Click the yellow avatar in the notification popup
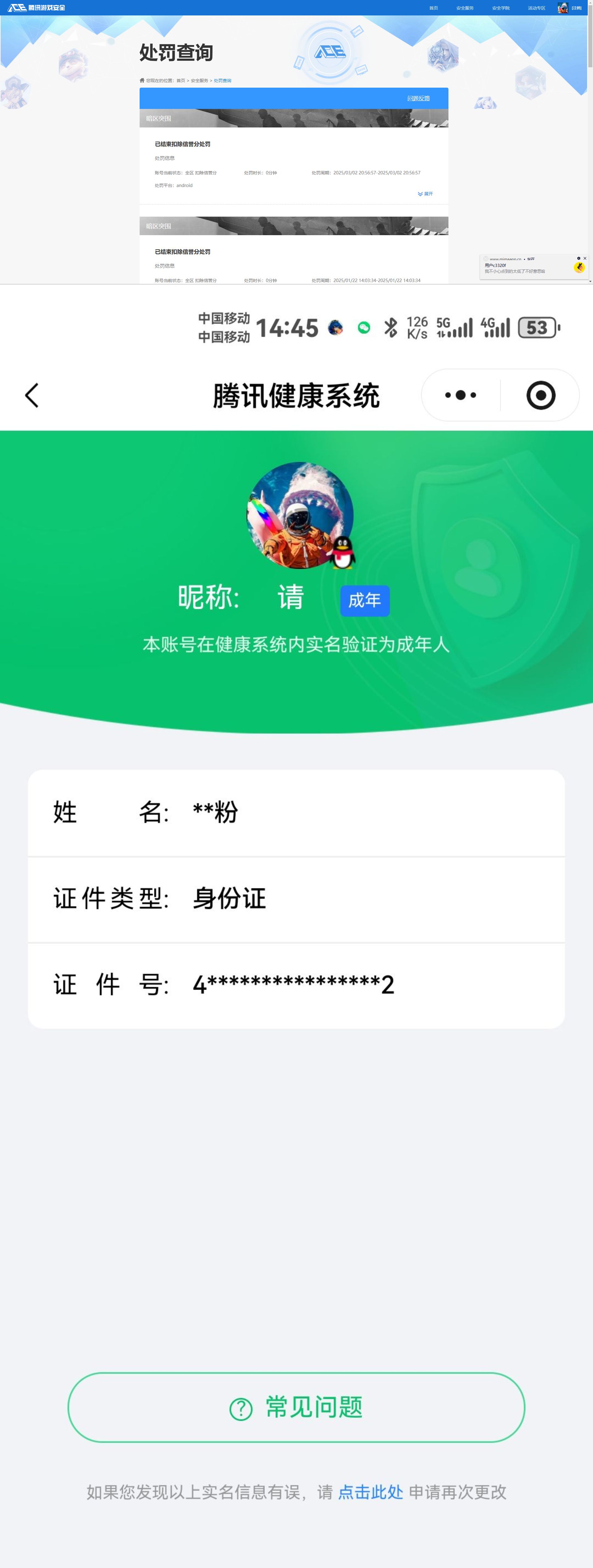The image size is (593, 1568). point(580,268)
